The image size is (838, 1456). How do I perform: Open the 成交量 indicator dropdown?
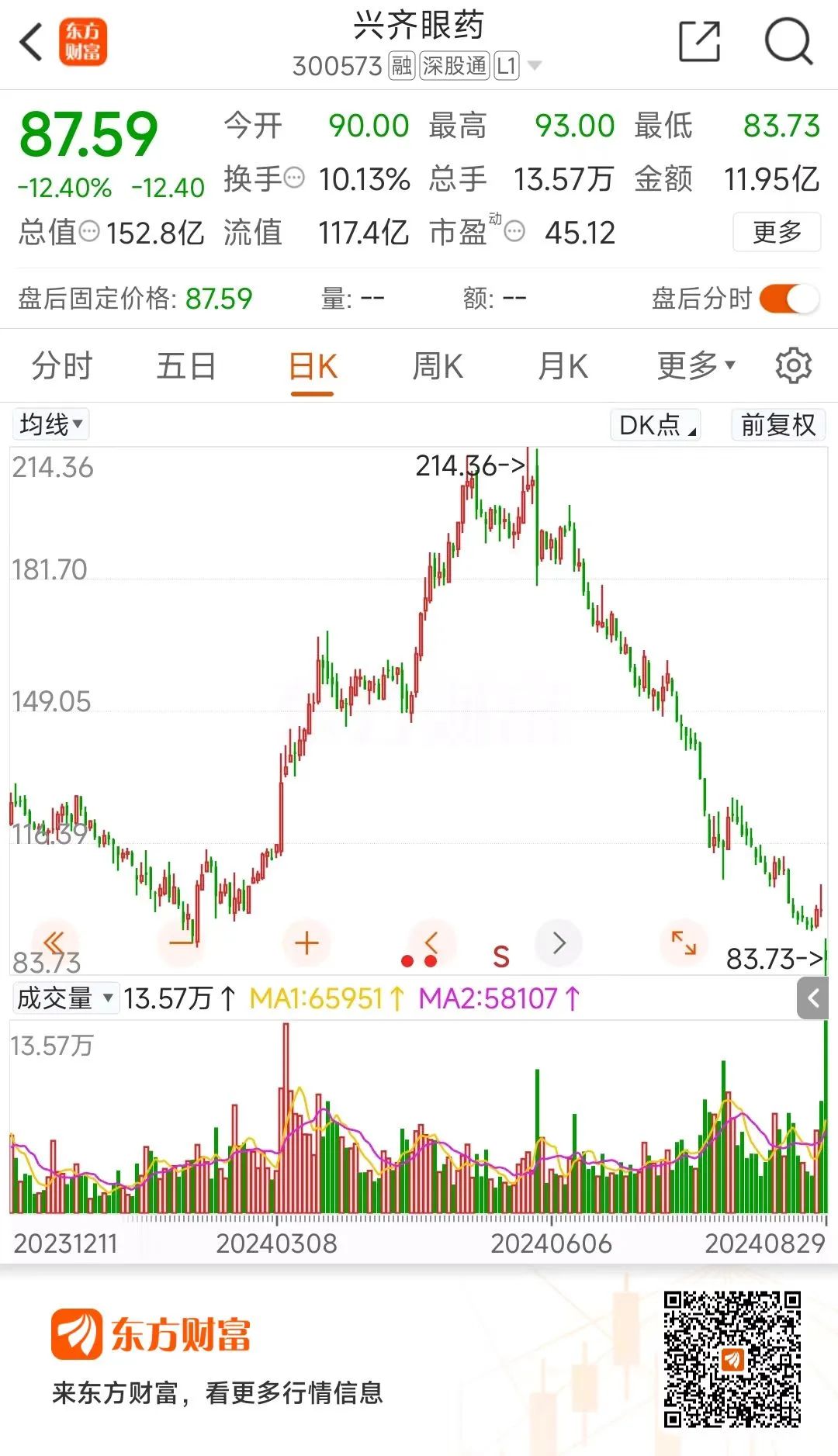(x=65, y=998)
